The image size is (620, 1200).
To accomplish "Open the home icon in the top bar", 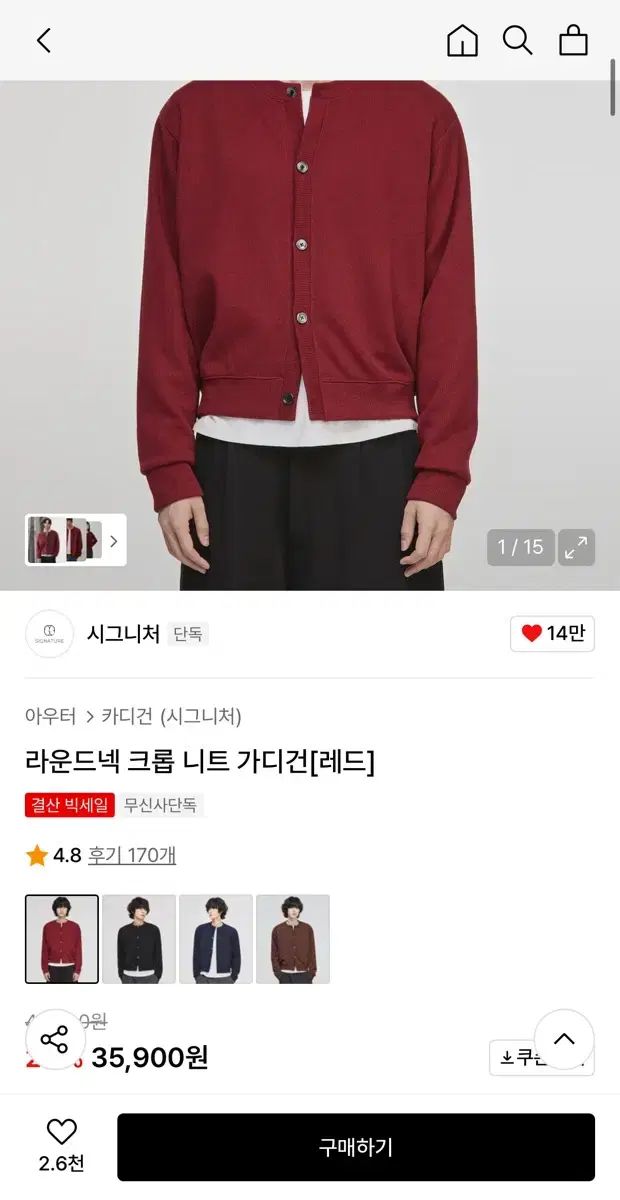I will pos(462,40).
